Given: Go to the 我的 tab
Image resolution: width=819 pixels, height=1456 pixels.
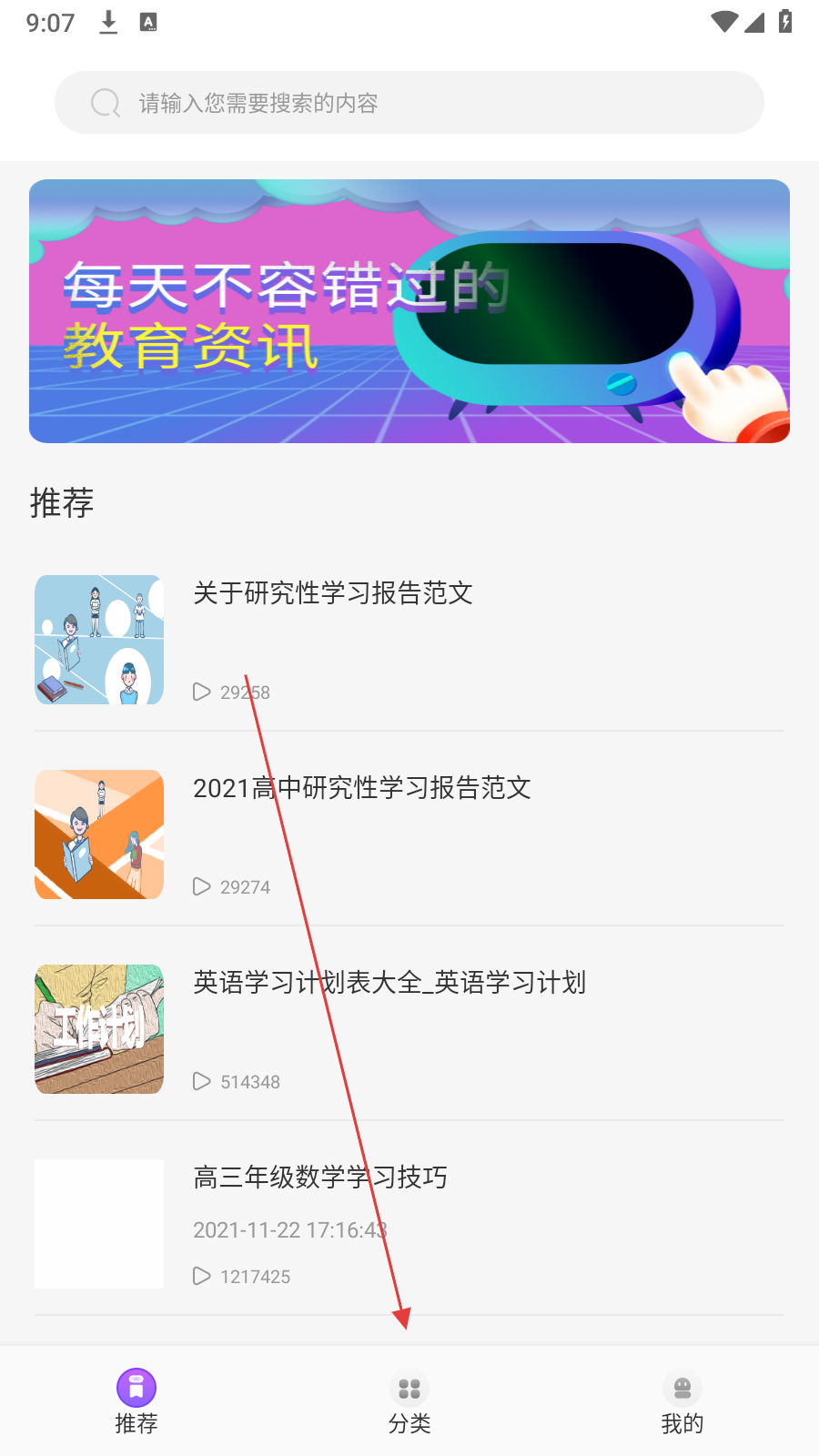Looking at the screenshot, I should [682, 1402].
